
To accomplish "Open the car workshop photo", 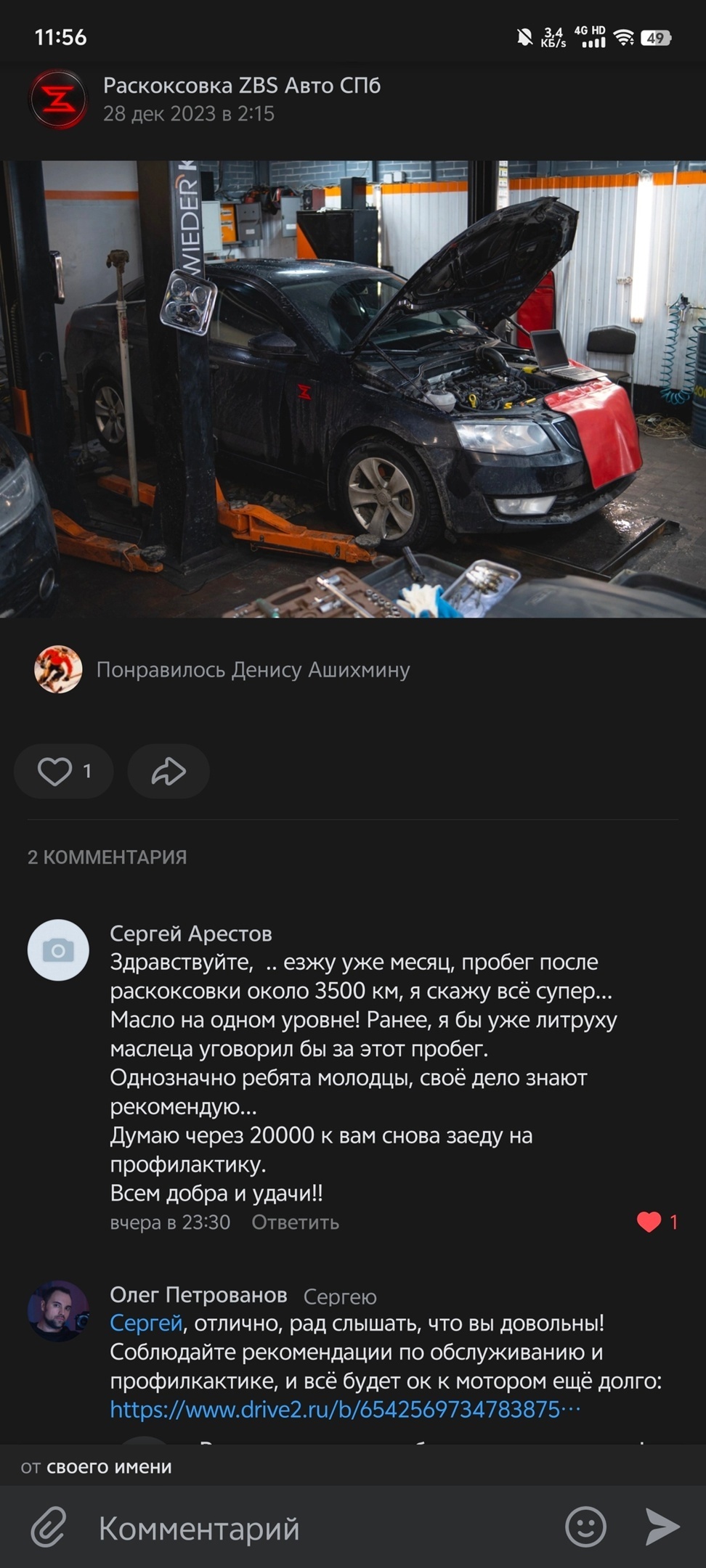I will 353,389.
